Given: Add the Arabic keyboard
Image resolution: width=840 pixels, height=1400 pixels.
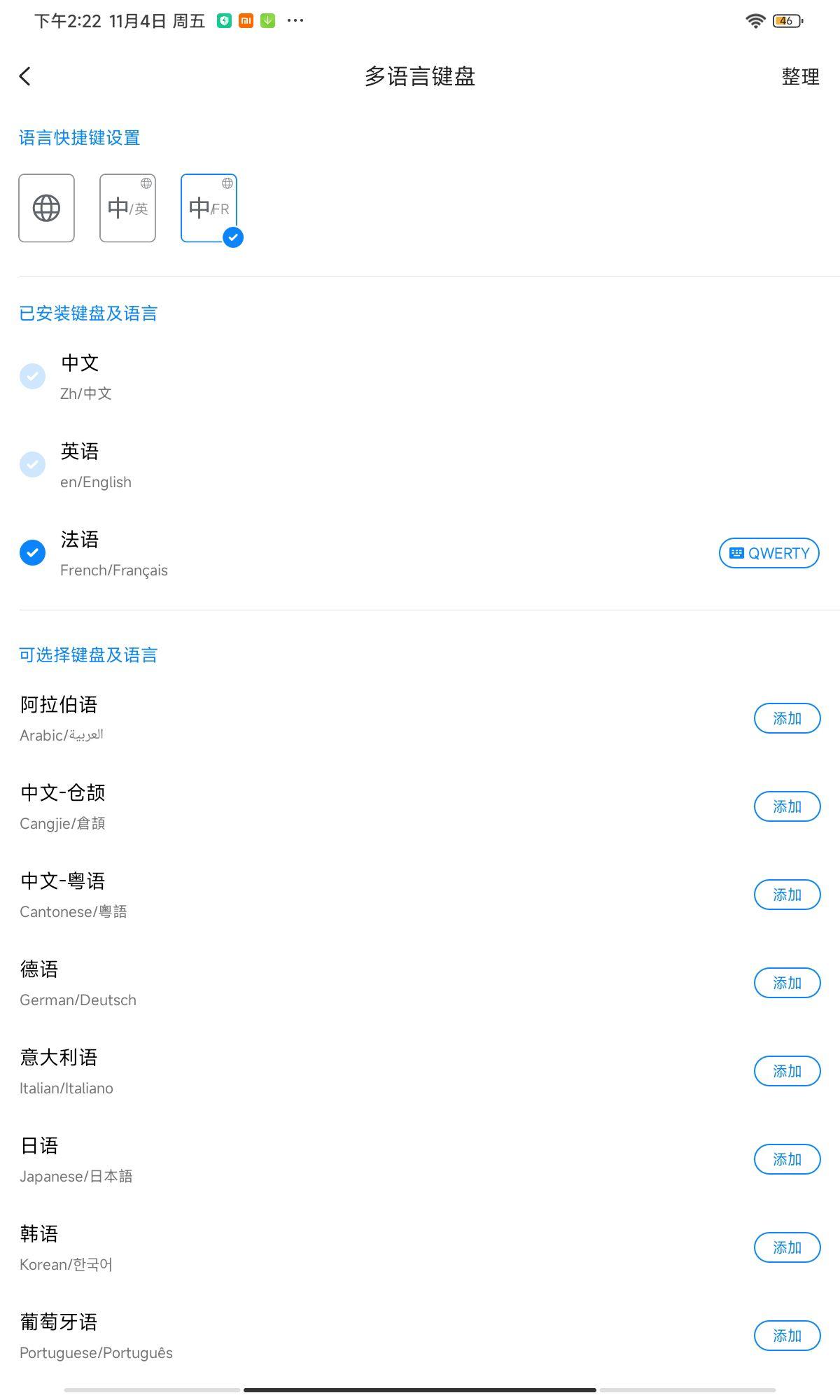Looking at the screenshot, I should pos(787,718).
